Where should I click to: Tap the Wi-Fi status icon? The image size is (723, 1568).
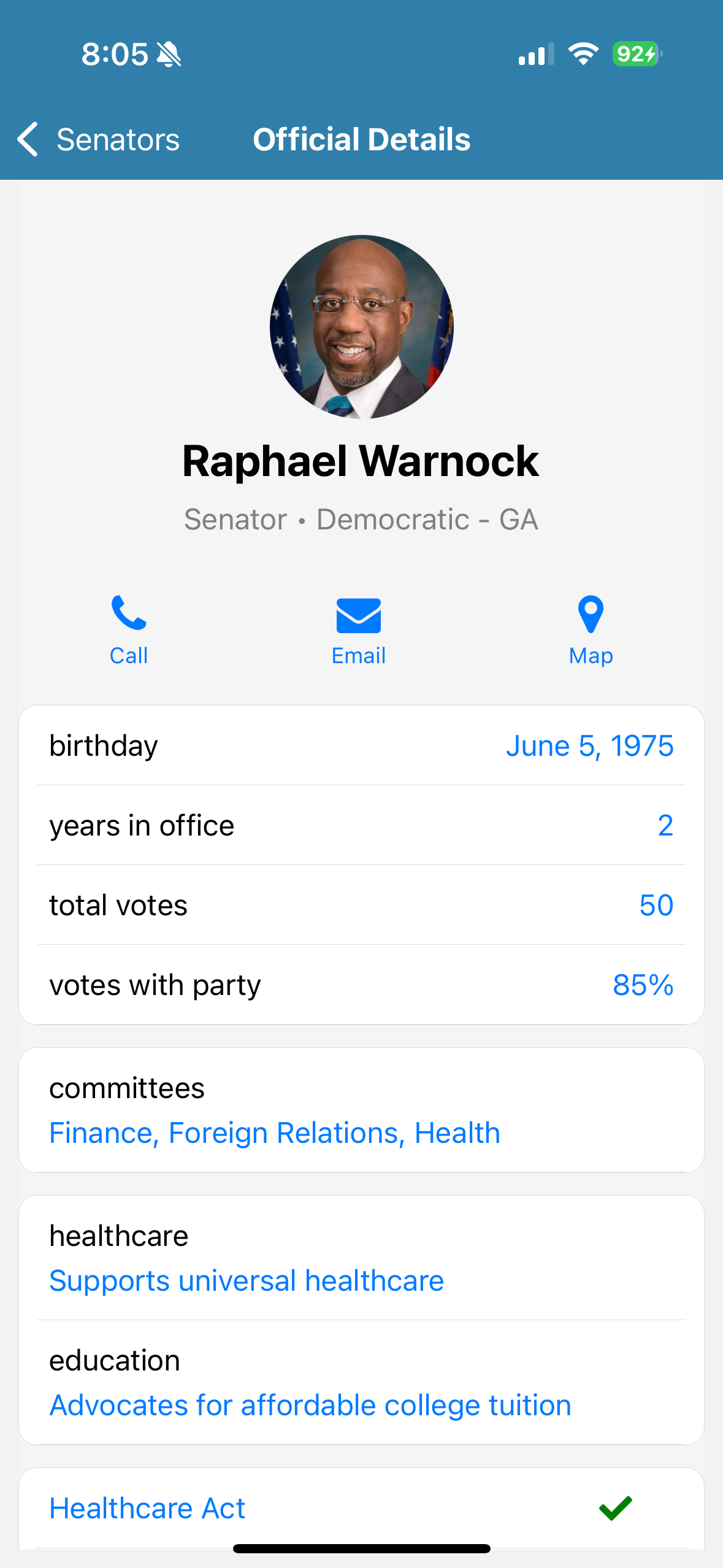coord(581,54)
